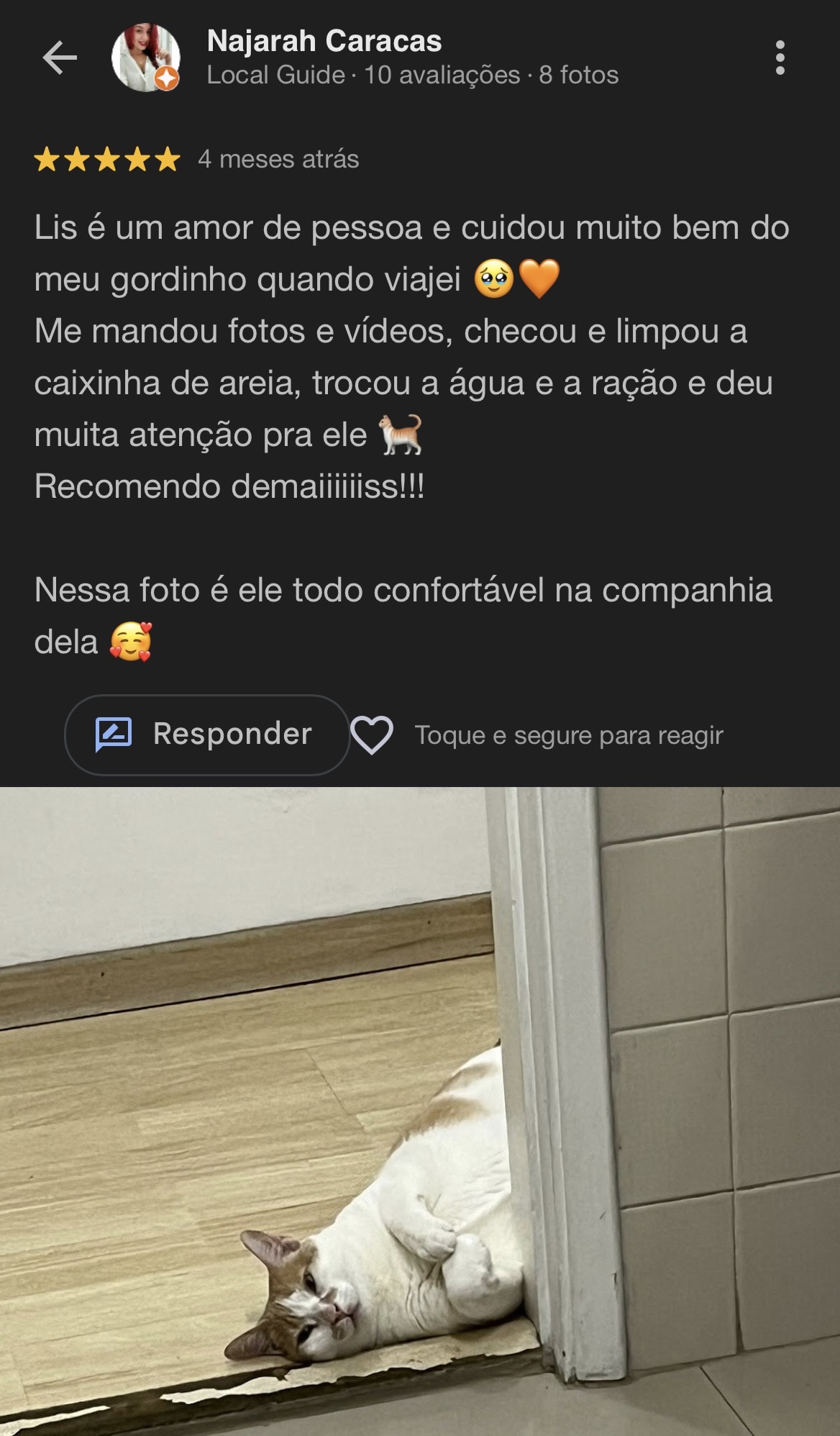Open the three-dot overflow menu
This screenshot has width=840, height=1436.
(x=780, y=58)
